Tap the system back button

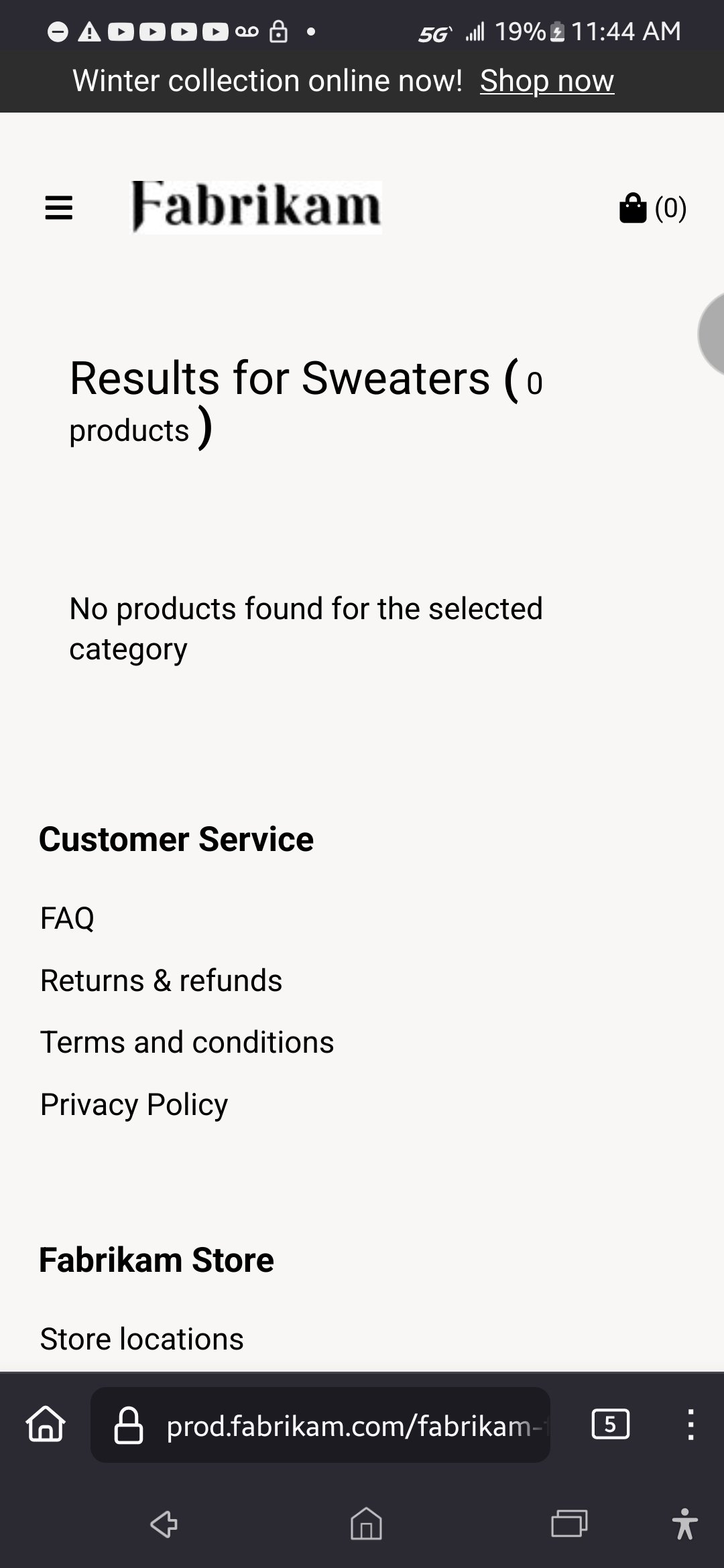point(164,1524)
